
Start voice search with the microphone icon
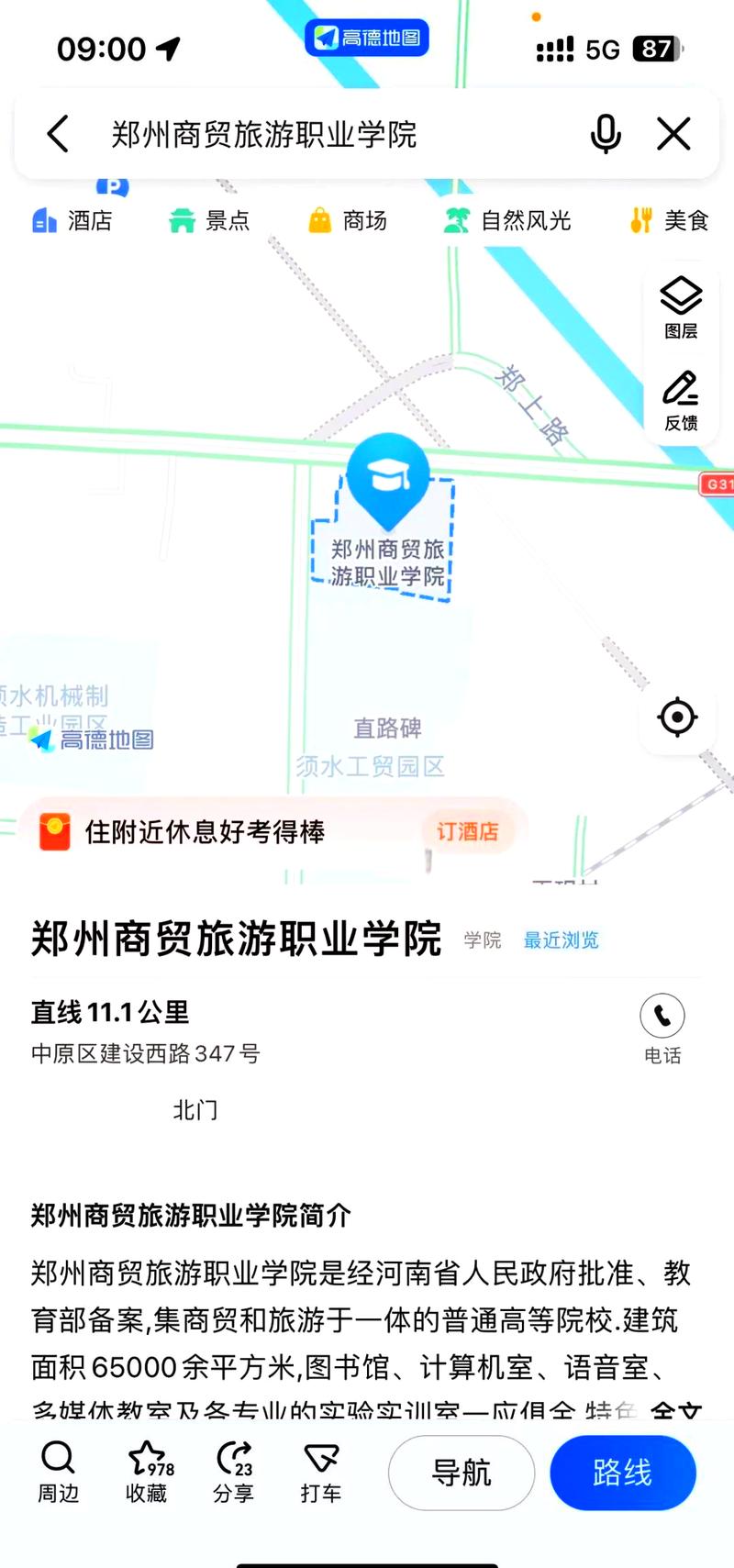point(606,134)
